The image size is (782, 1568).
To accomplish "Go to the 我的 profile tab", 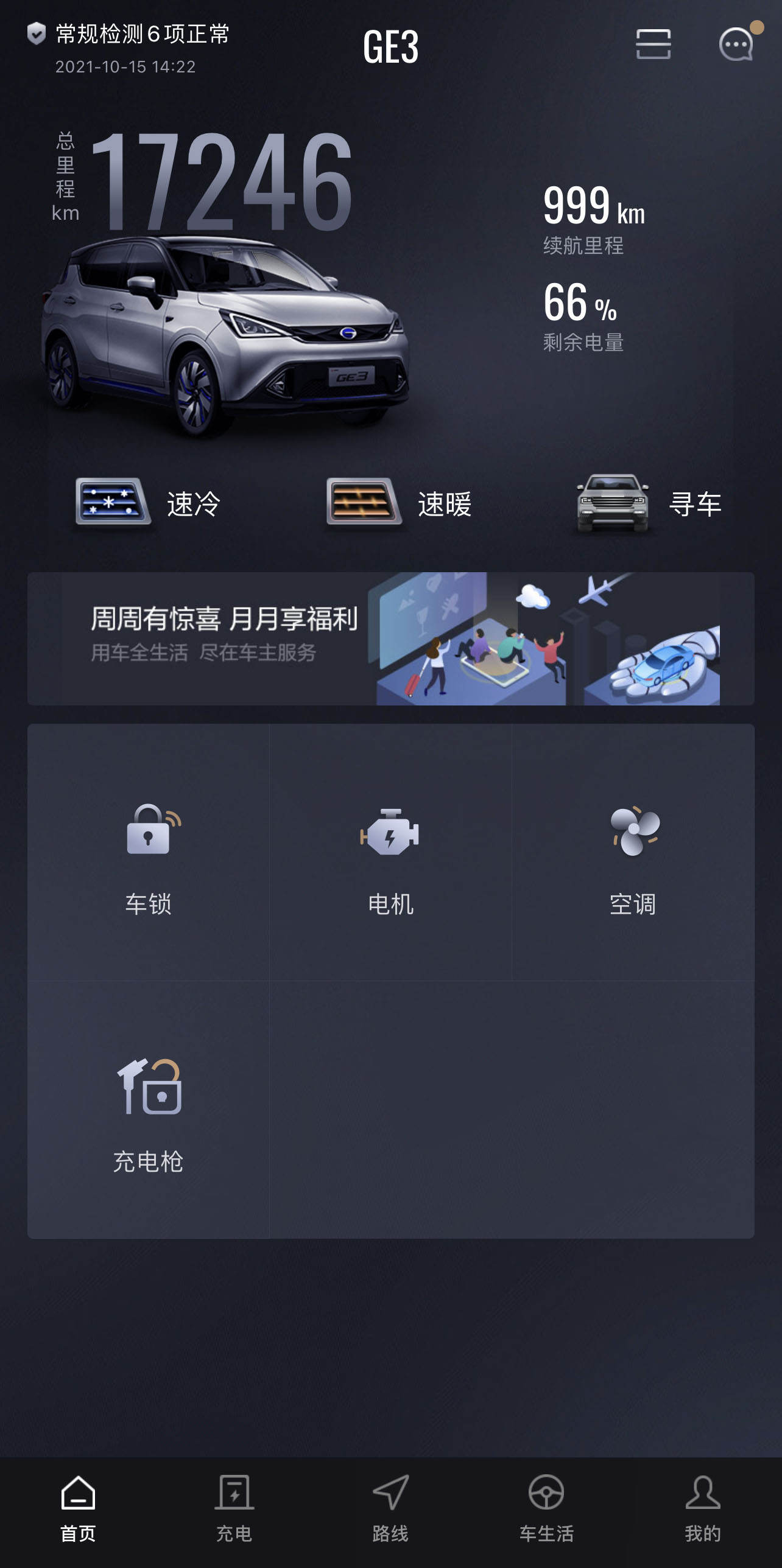I will pyautogui.click(x=702, y=1508).
